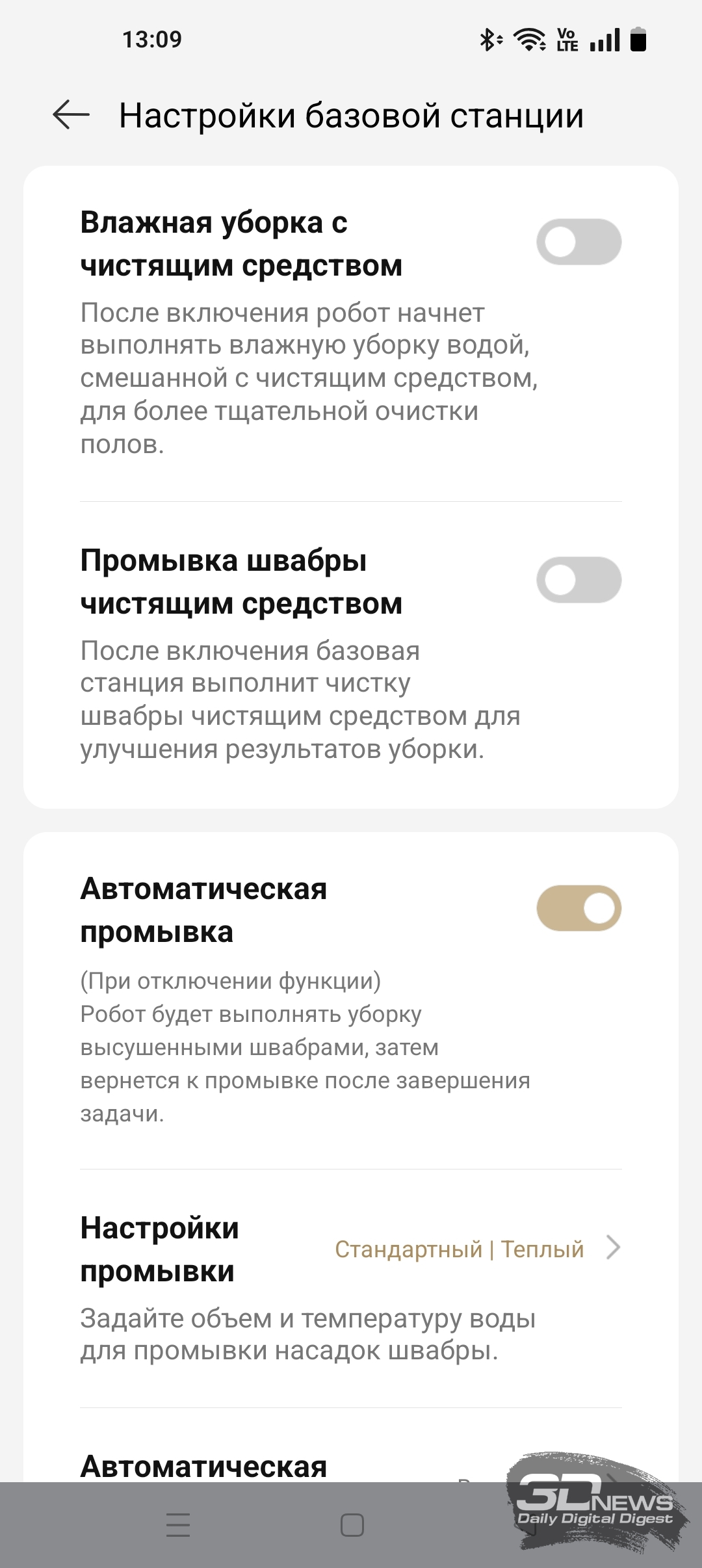Open recent apps from navigation bar
This screenshot has width=702, height=1568.
pyautogui.click(x=177, y=1524)
